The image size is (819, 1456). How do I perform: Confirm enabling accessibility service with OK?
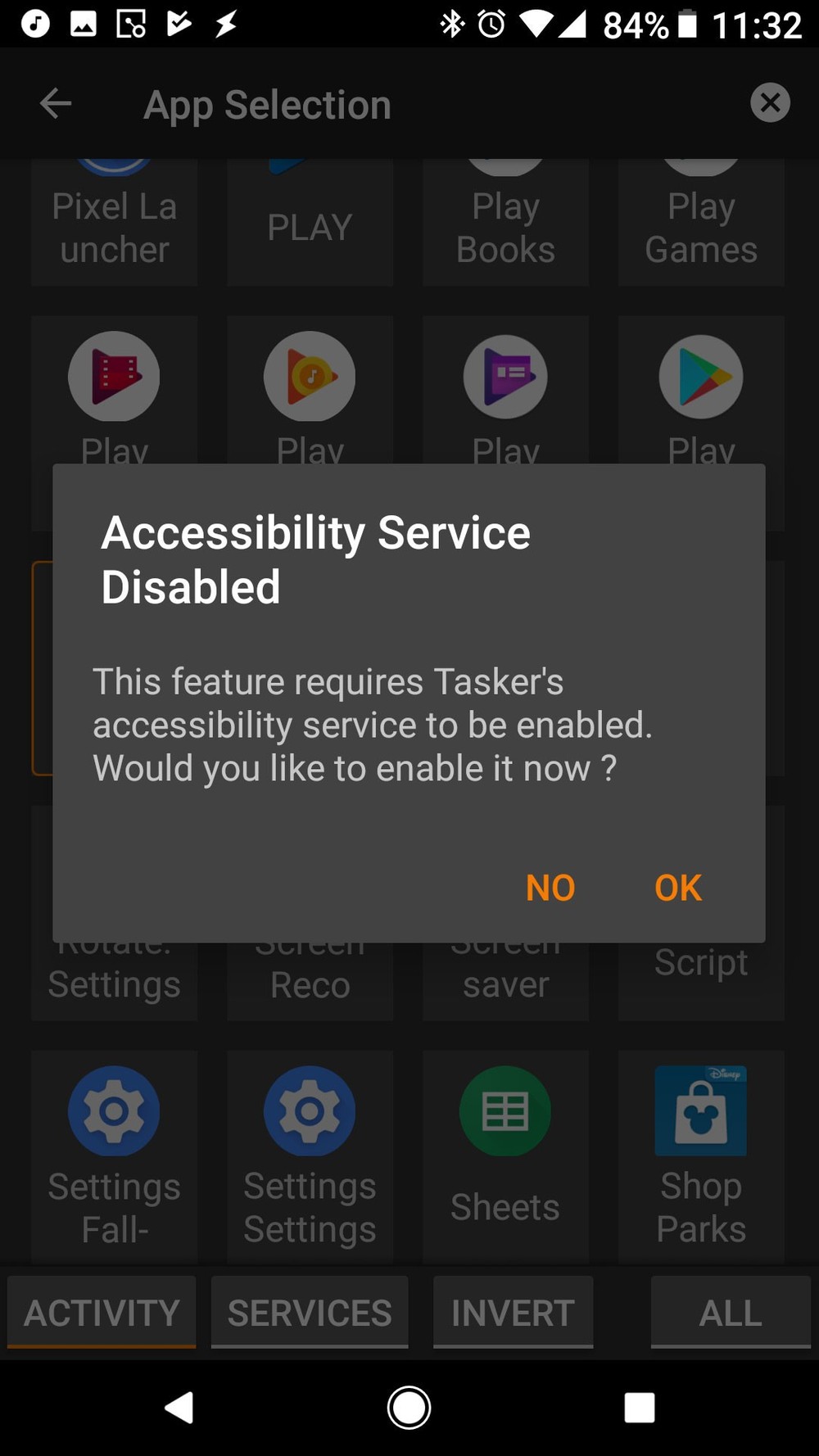pos(677,888)
